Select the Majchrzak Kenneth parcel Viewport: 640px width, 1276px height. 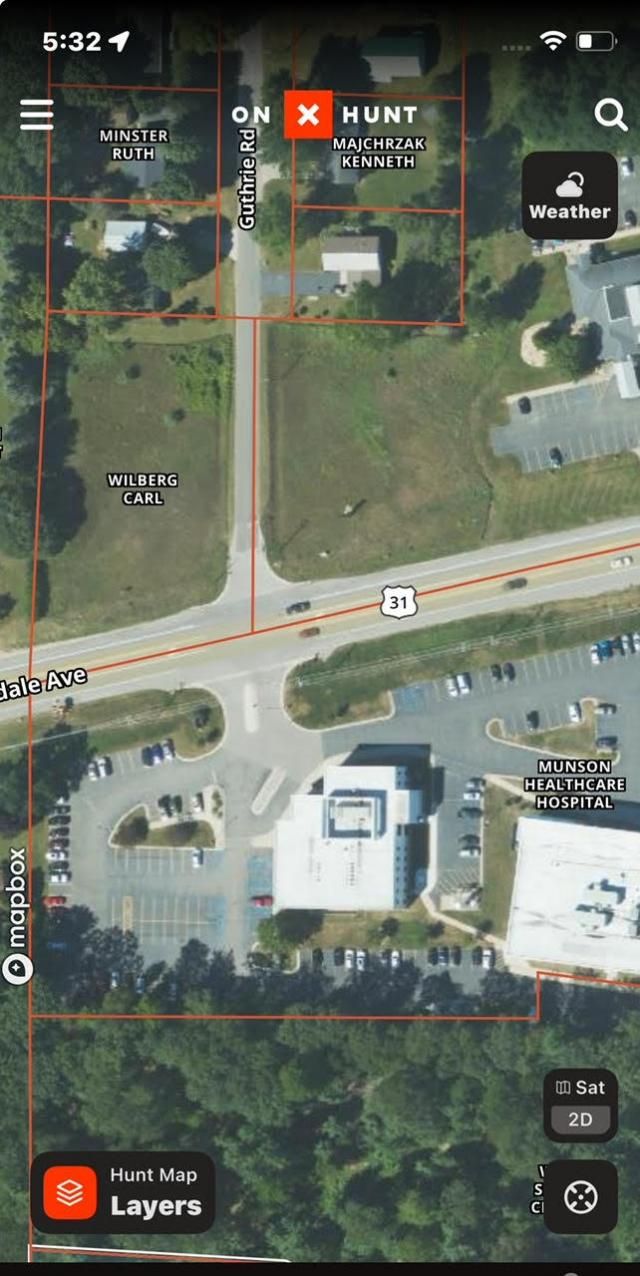pyautogui.click(x=378, y=152)
